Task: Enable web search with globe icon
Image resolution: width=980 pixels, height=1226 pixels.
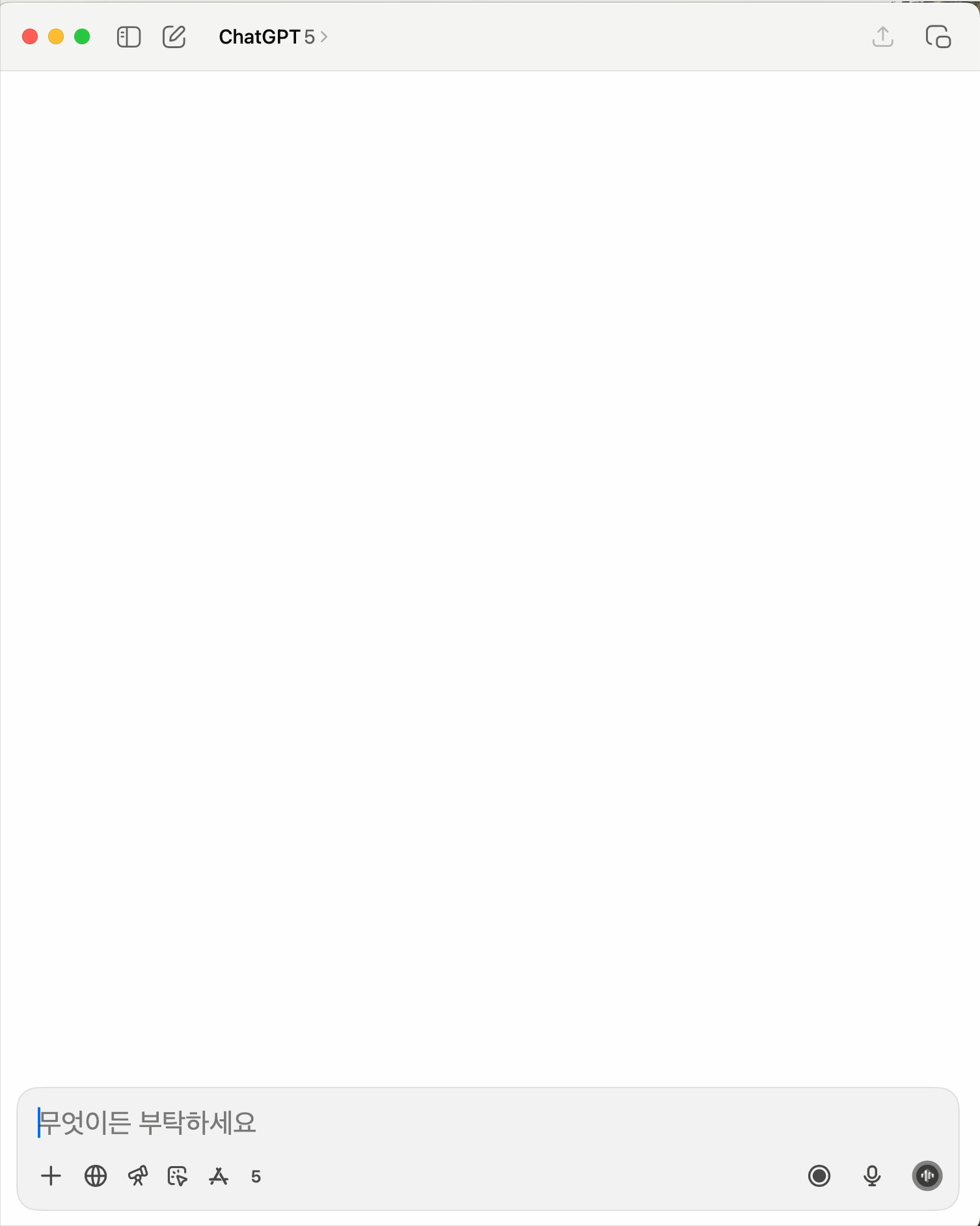Action: click(96, 1176)
